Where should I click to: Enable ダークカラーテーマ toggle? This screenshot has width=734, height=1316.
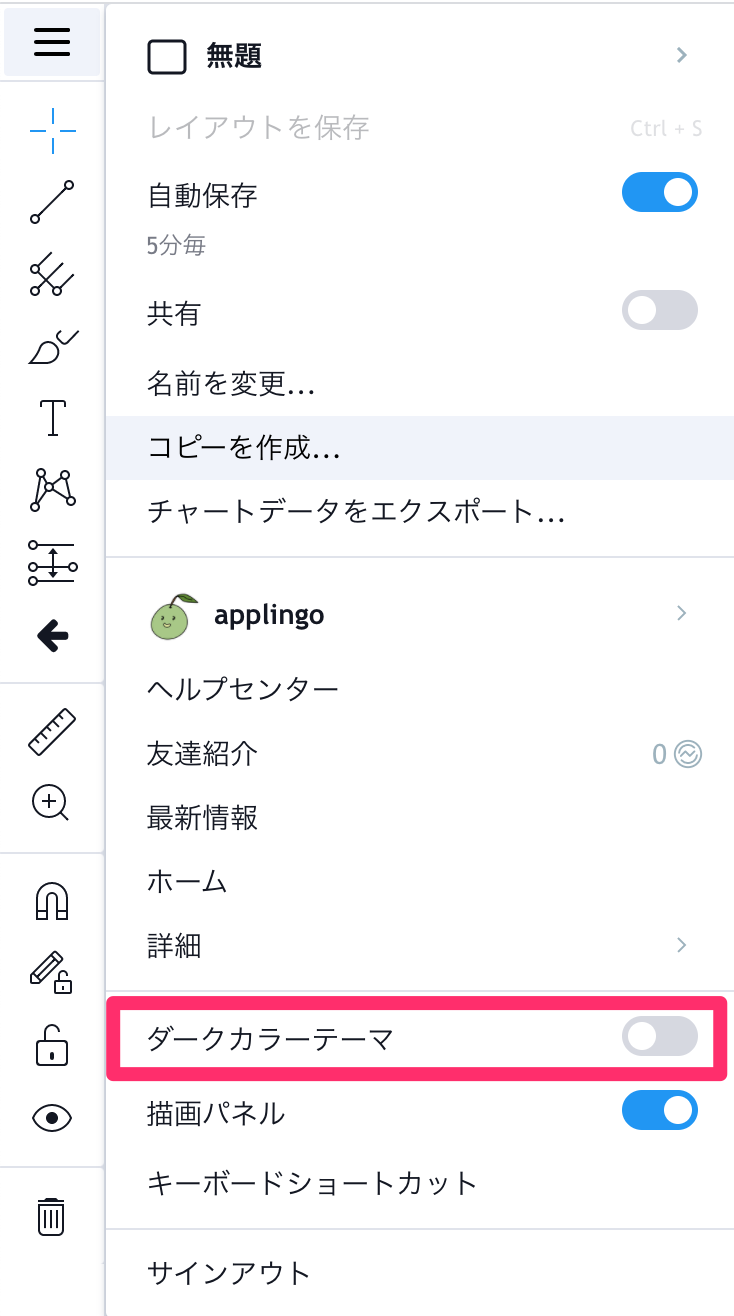[660, 1037]
